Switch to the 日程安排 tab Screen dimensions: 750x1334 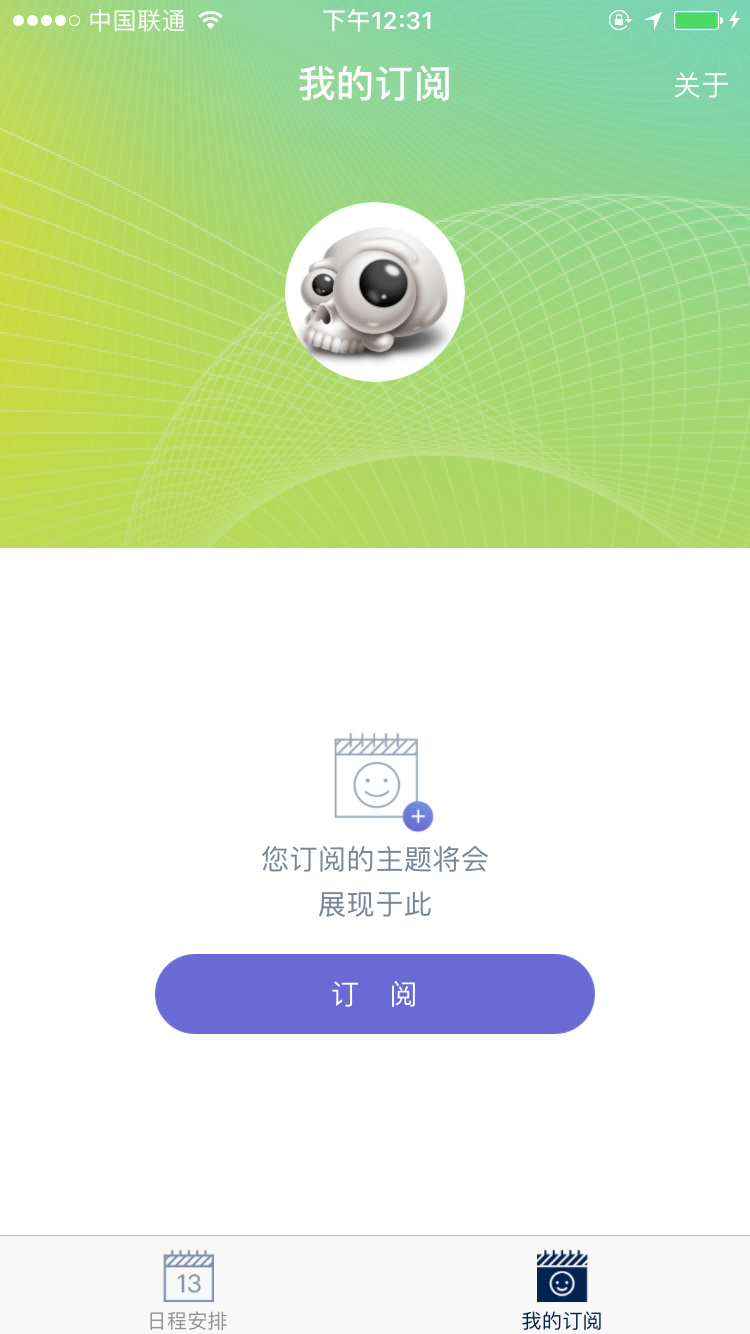click(x=188, y=1290)
